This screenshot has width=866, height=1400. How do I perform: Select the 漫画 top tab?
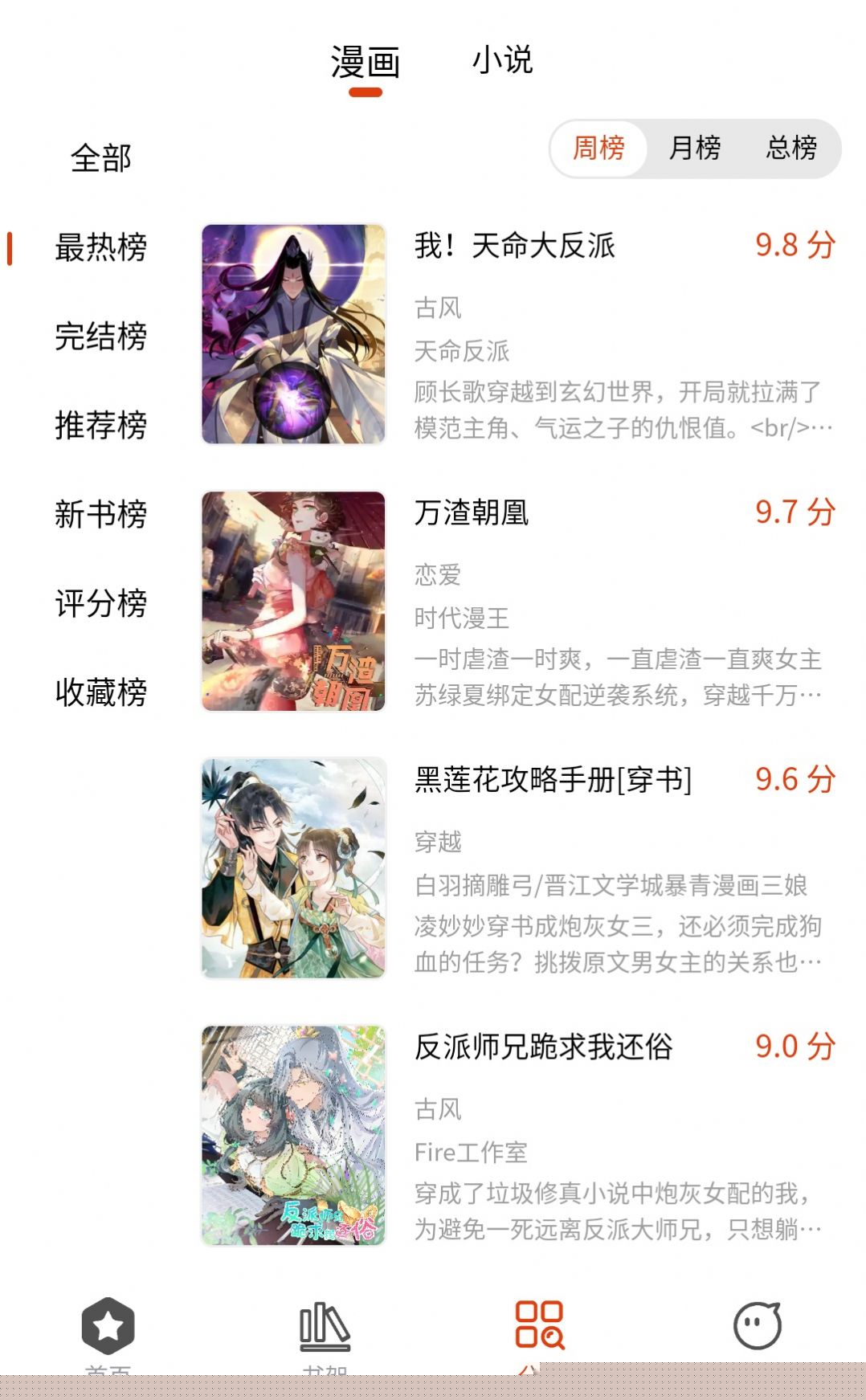(x=366, y=63)
